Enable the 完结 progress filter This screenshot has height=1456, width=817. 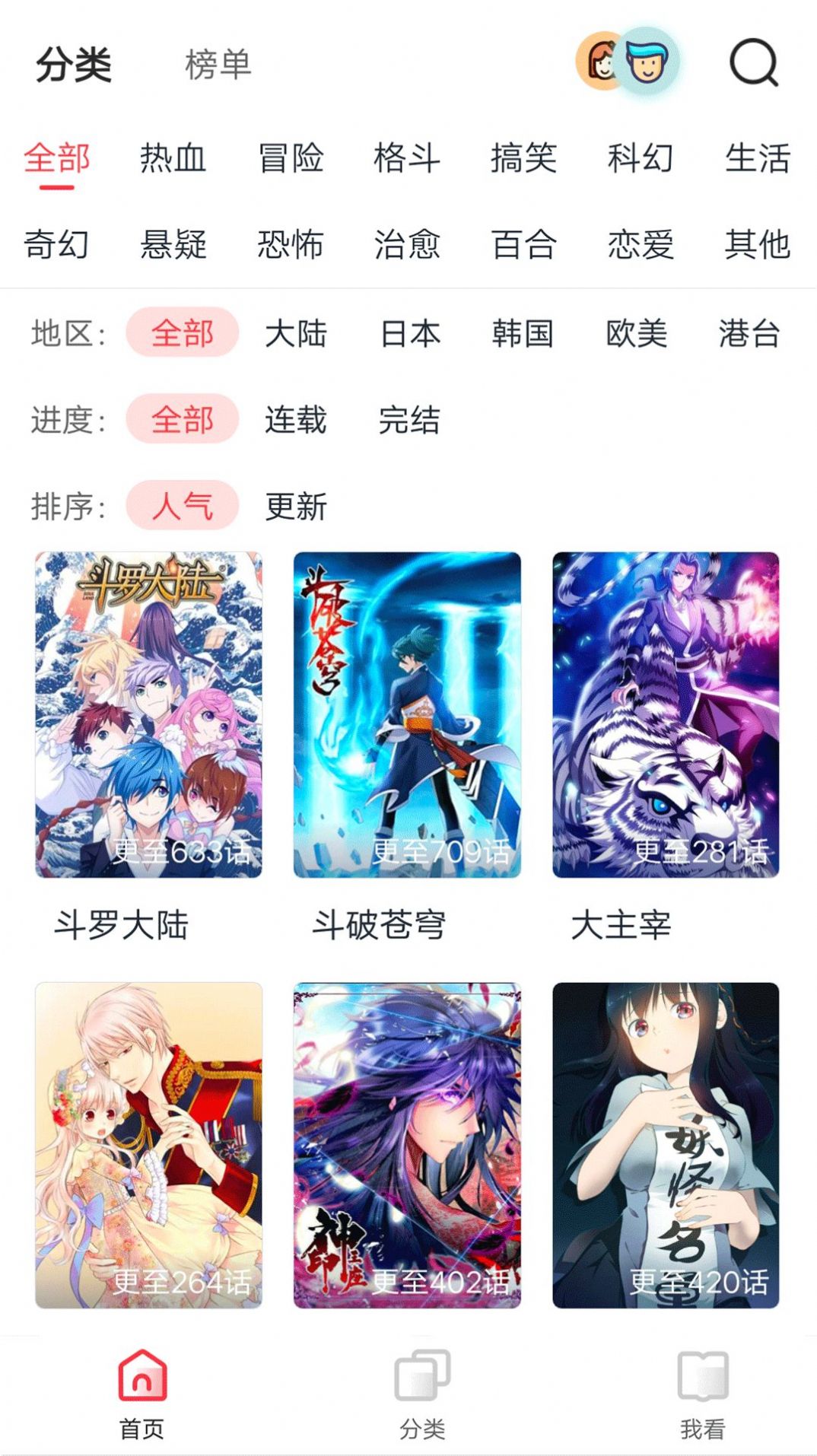point(408,418)
